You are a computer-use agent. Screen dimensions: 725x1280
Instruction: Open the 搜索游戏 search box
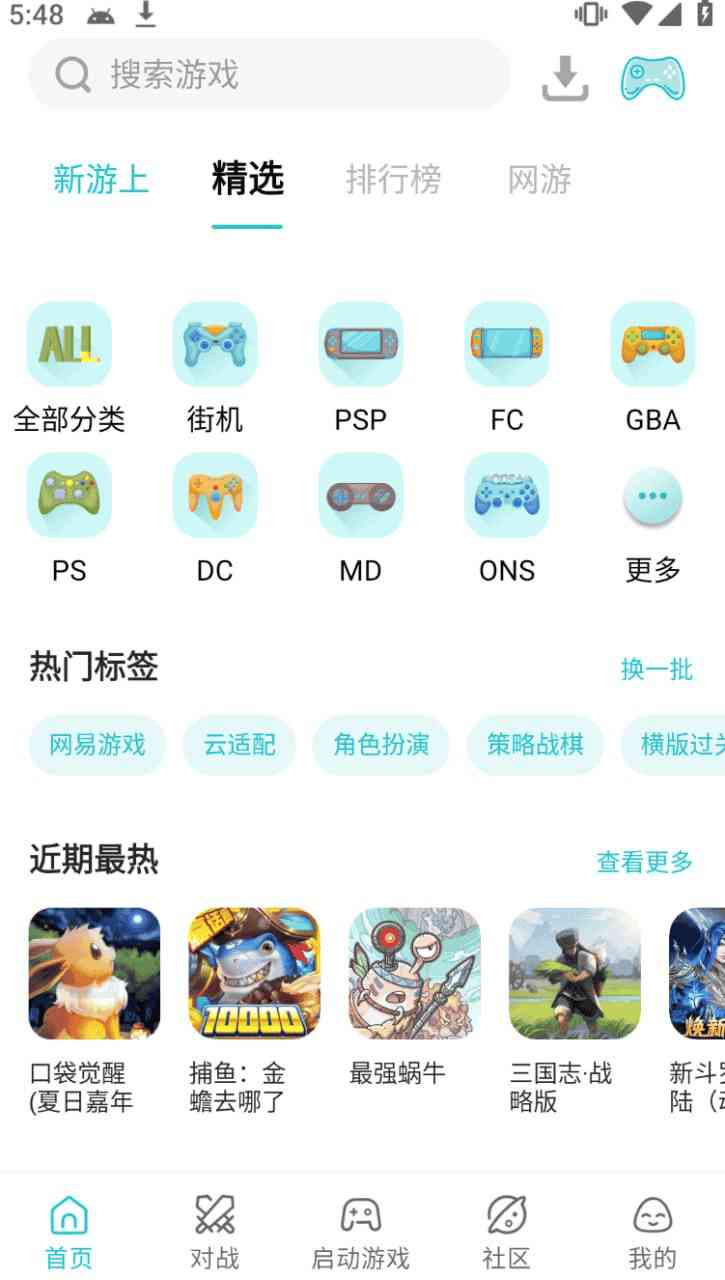pos(268,74)
